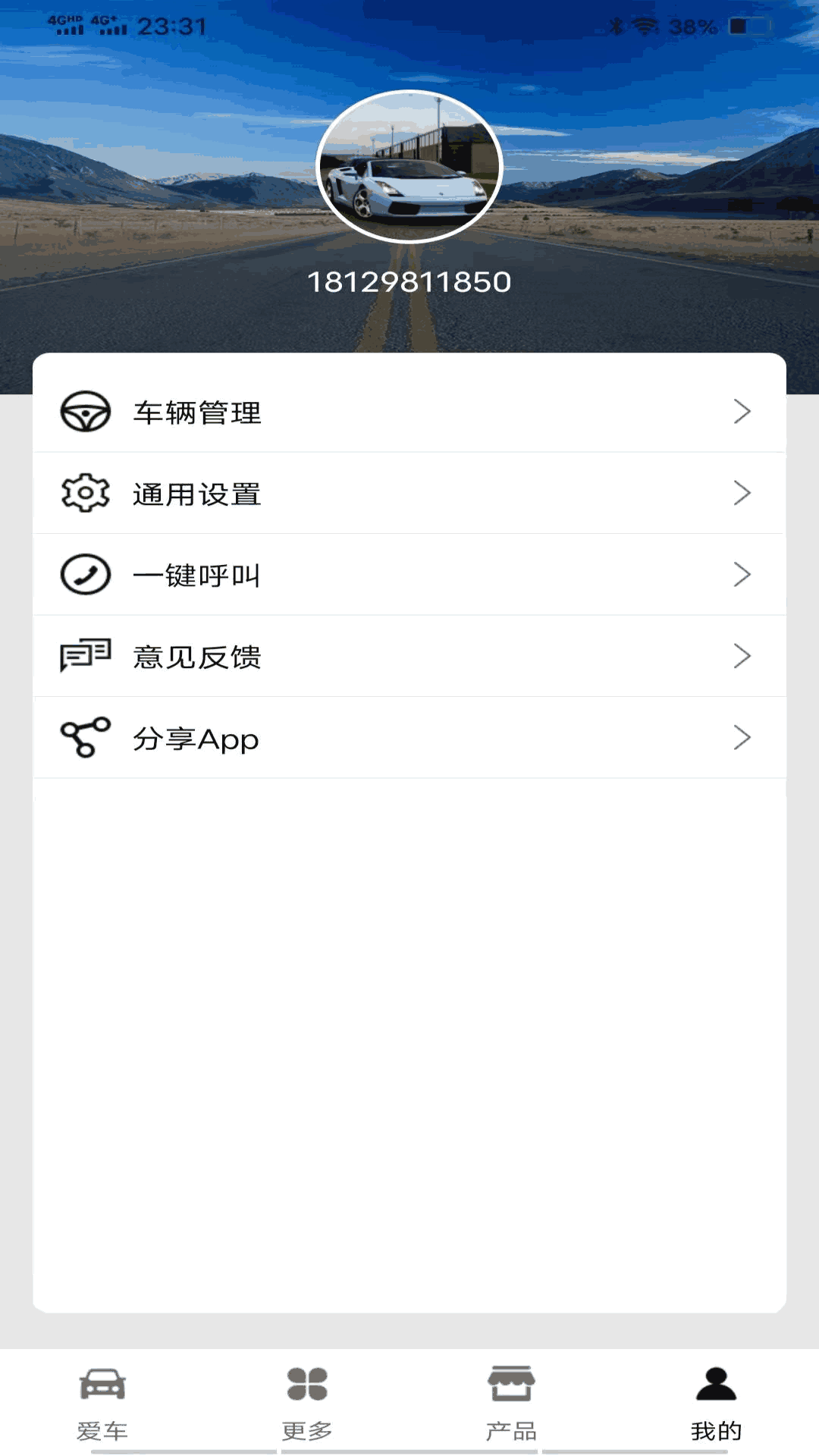
Task: Tap the car profile avatar
Action: pos(409,167)
